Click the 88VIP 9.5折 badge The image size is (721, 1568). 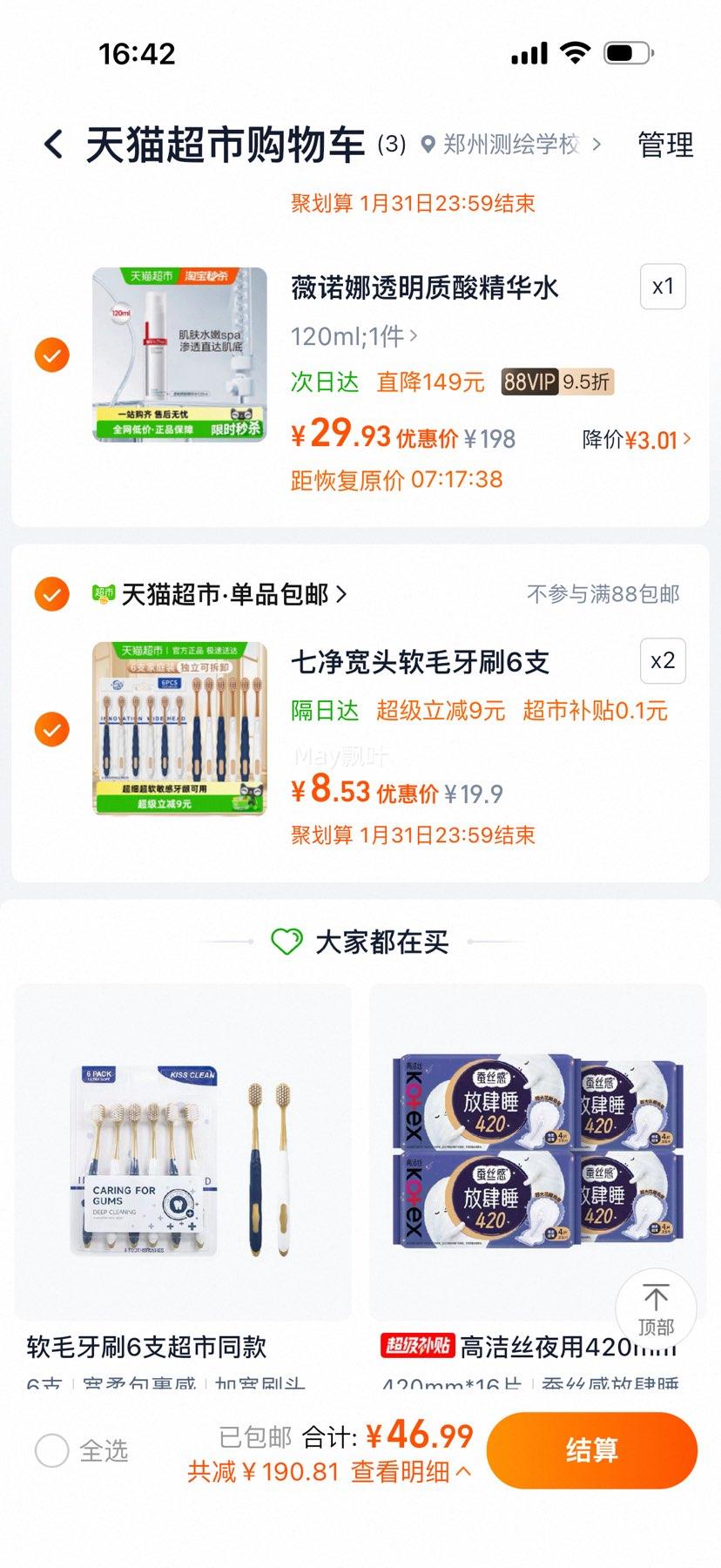(x=556, y=382)
